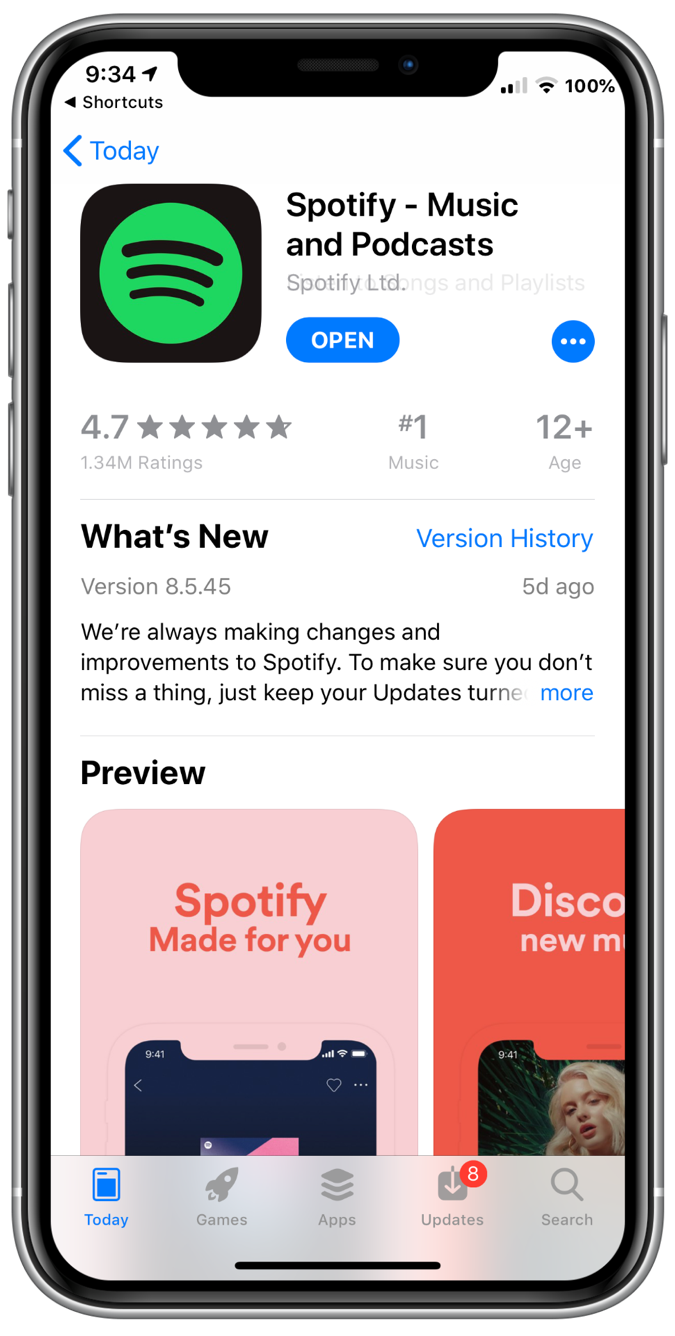Open the more options ellipsis button
This screenshot has width=675, height=1336.
pyautogui.click(x=573, y=342)
